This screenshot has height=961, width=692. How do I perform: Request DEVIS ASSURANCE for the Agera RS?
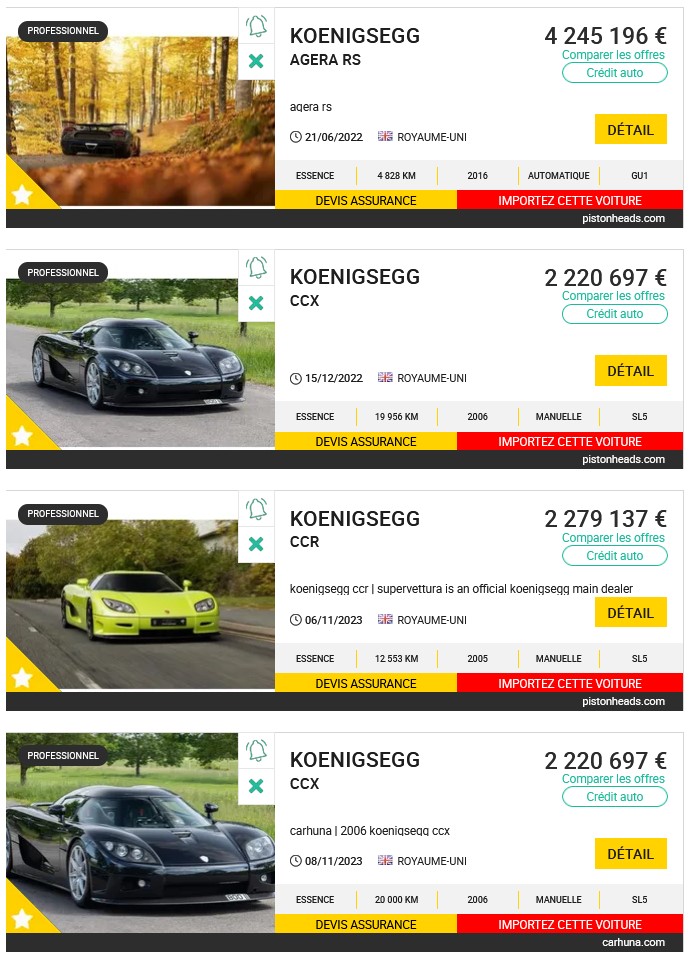[366, 200]
